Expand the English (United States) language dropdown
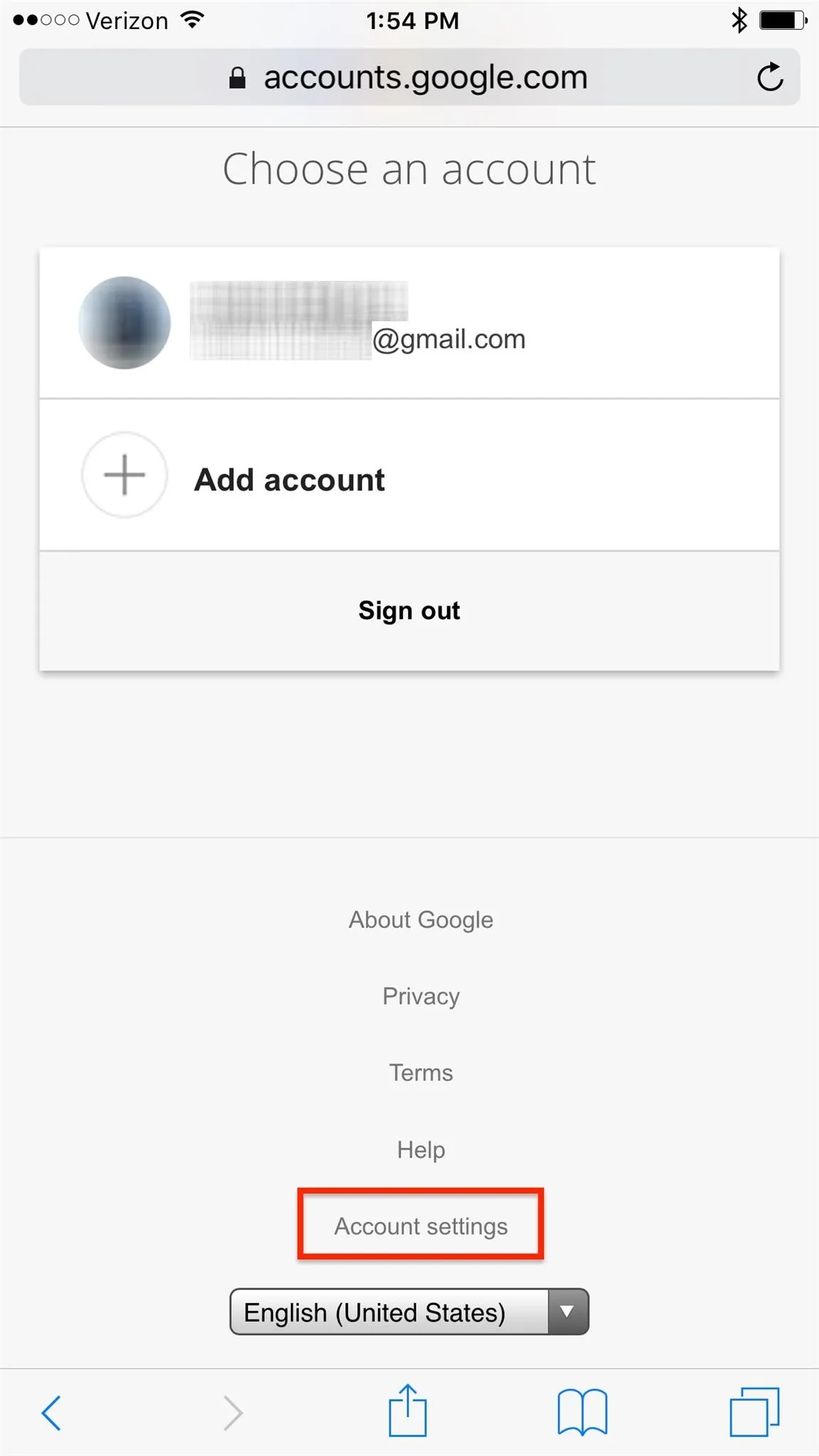This screenshot has width=819, height=1456. tap(409, 1312)
